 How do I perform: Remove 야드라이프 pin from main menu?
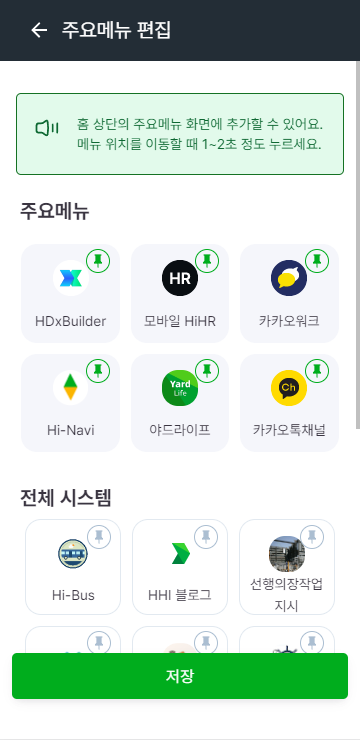pos(207,370)
